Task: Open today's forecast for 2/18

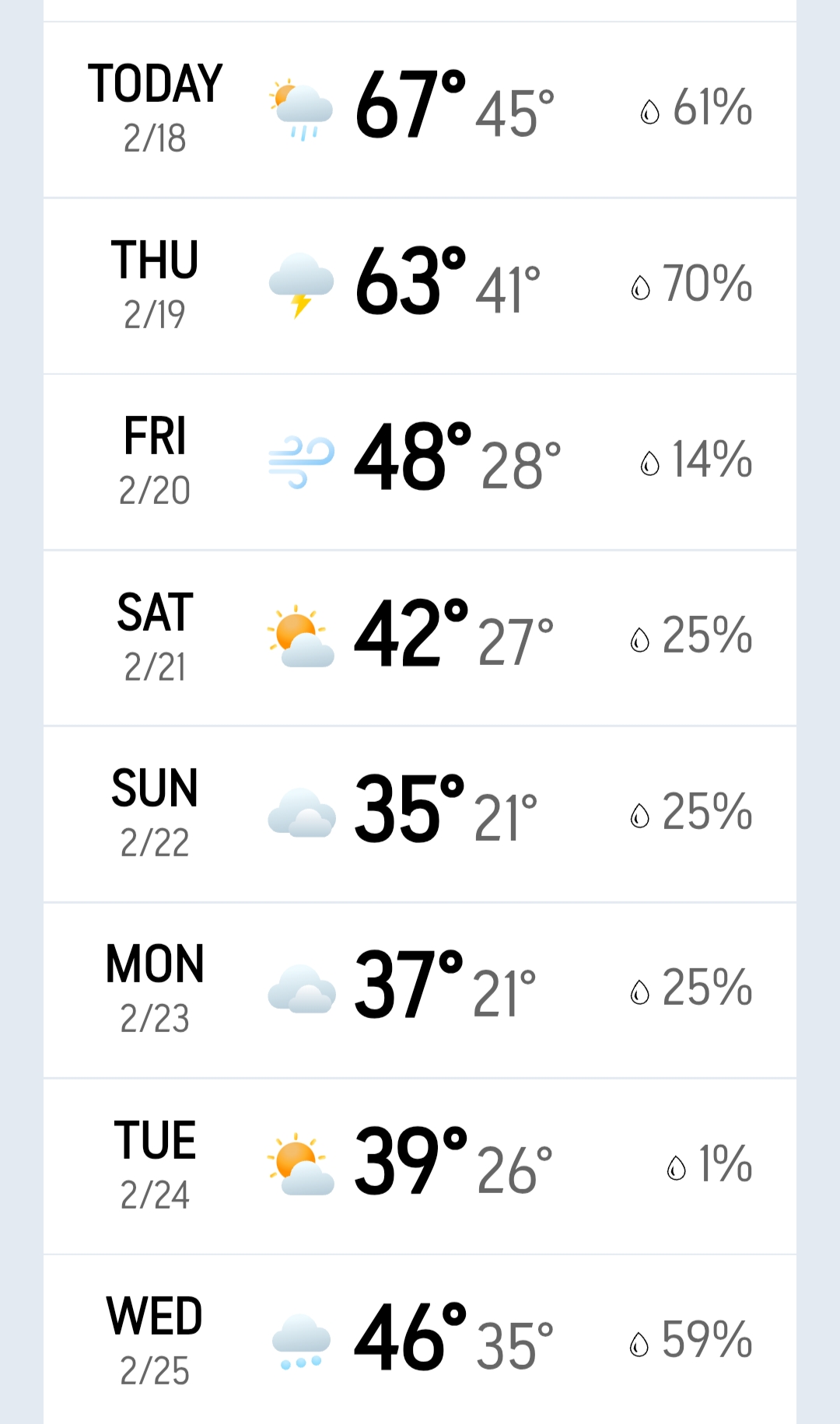Action: [420, 109]
